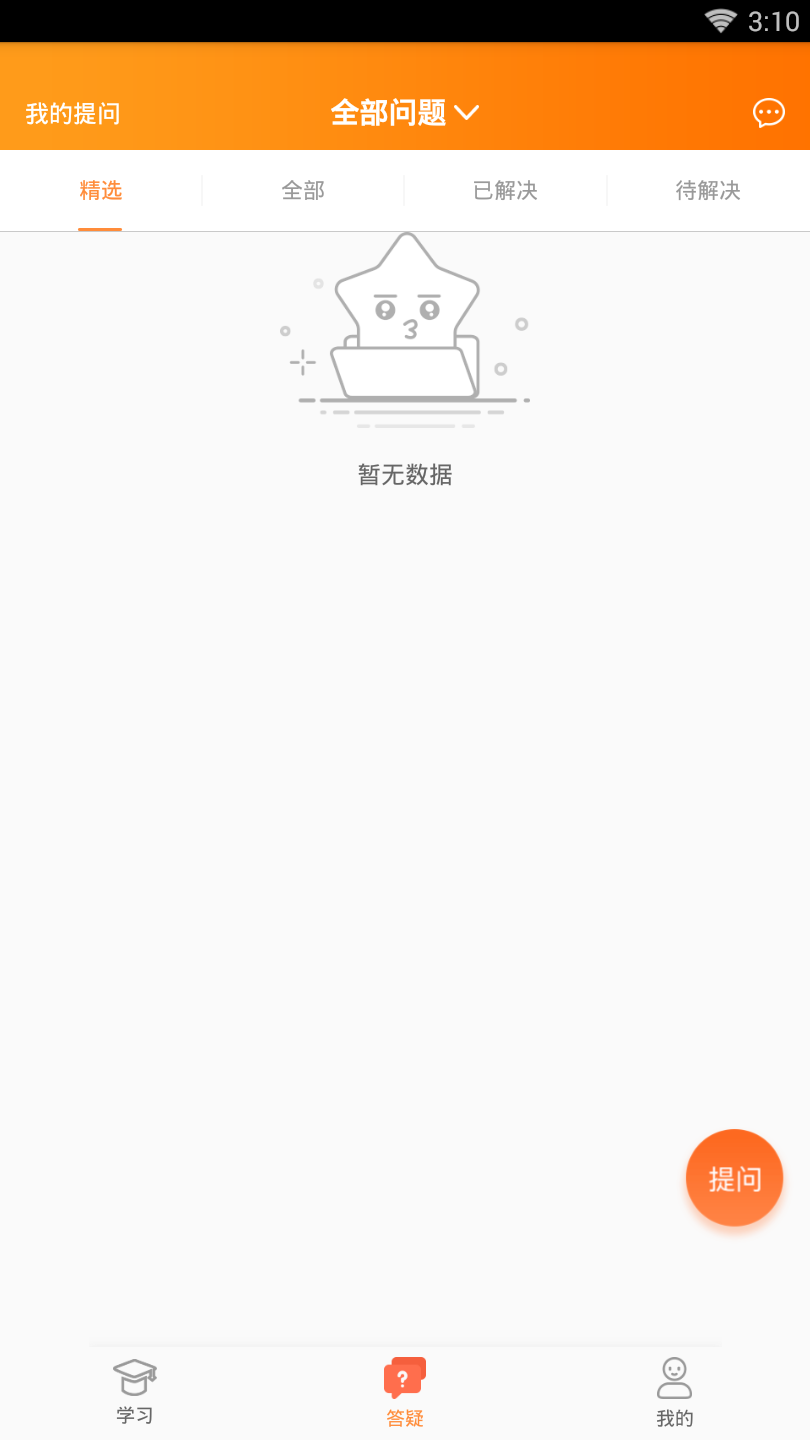Open the 我的 profile tab

pyautogui.click(x=675, y=1390)
